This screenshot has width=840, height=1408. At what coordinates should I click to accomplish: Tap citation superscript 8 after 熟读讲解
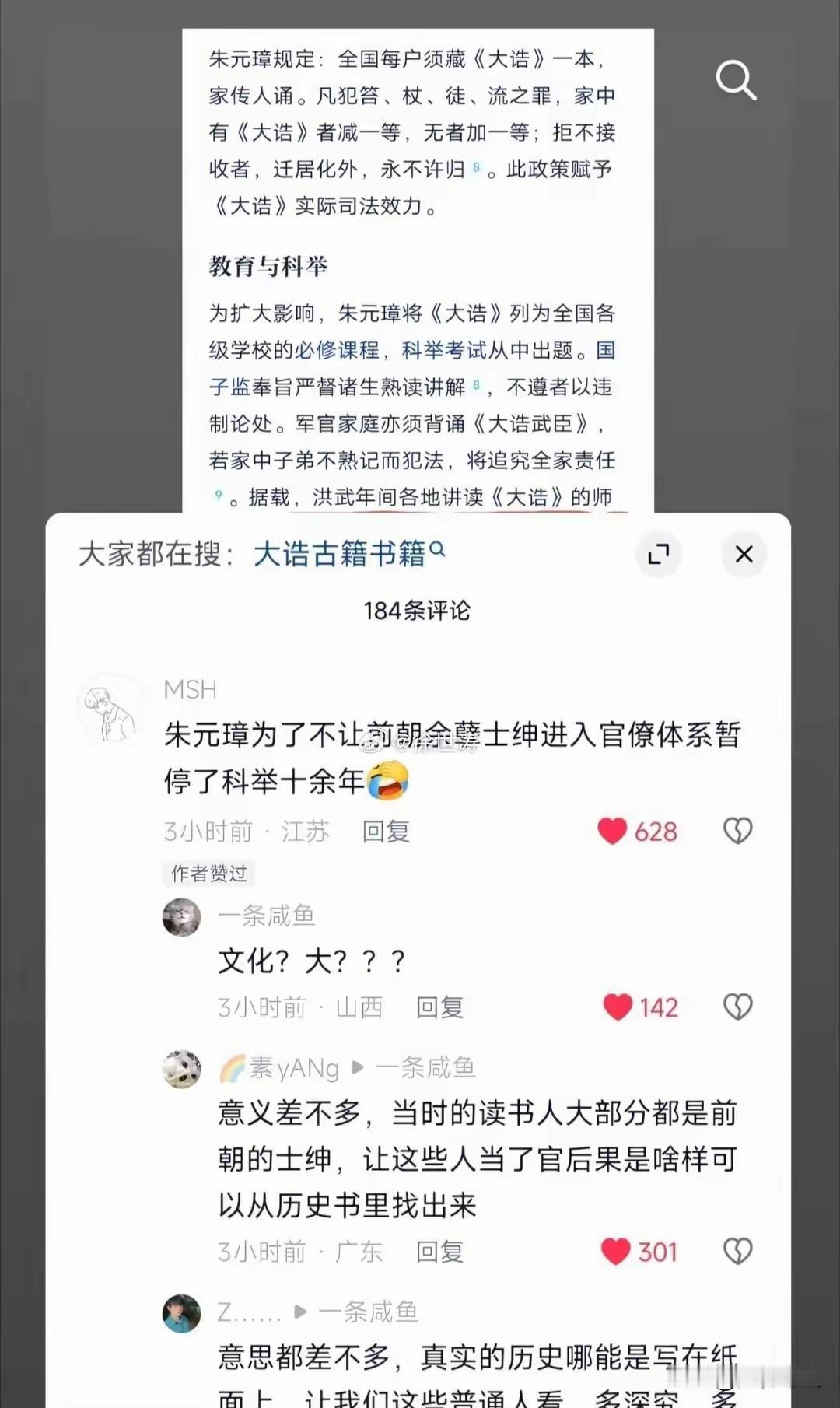point(475,382)
